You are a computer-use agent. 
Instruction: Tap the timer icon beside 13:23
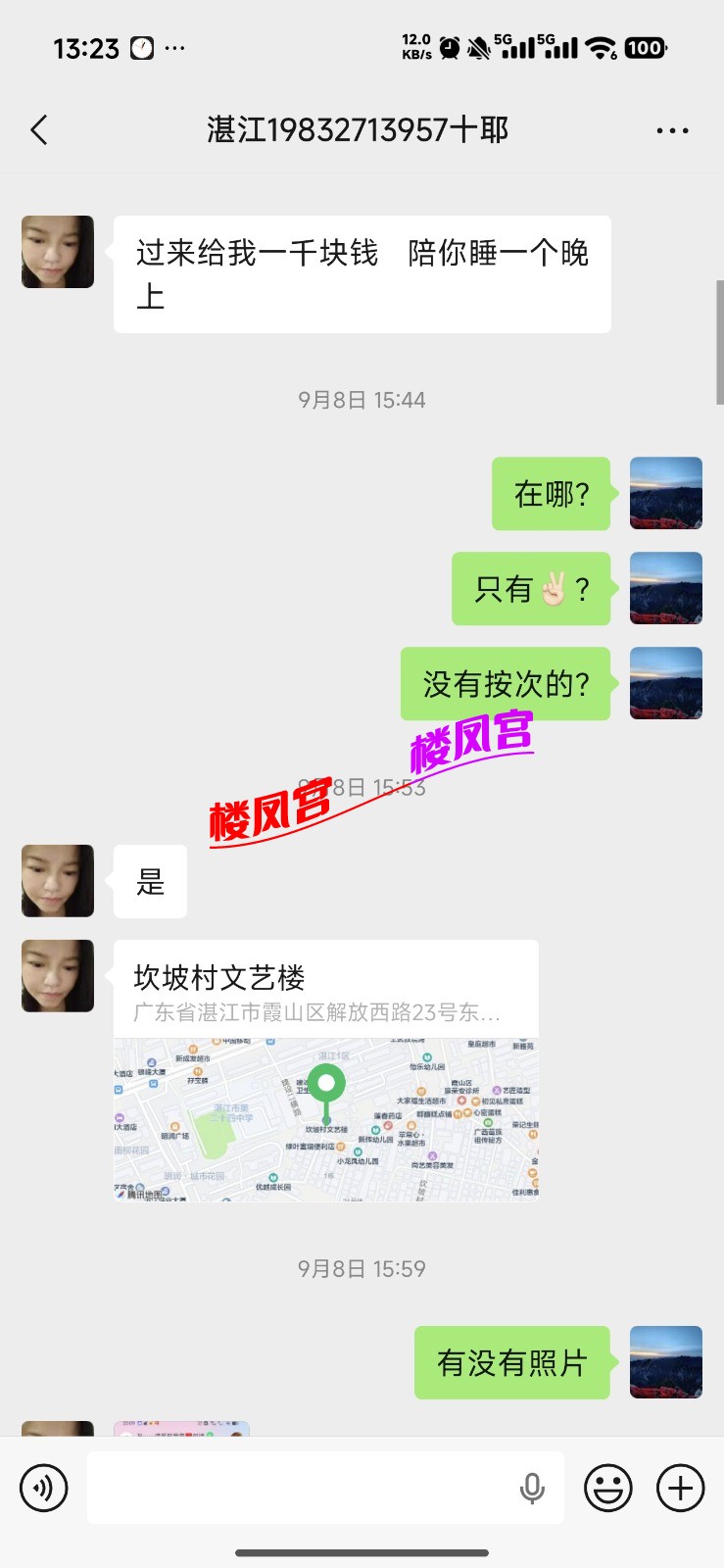141,47
